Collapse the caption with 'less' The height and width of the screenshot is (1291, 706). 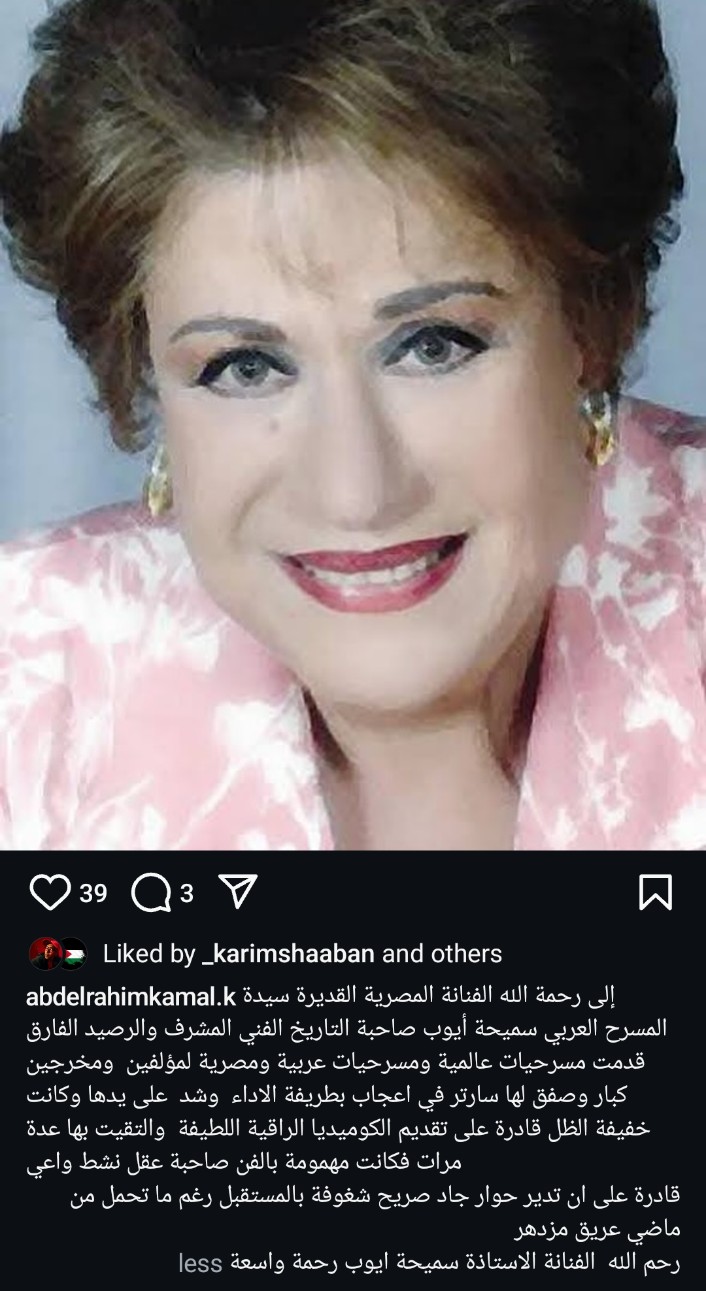(199, 1264)
